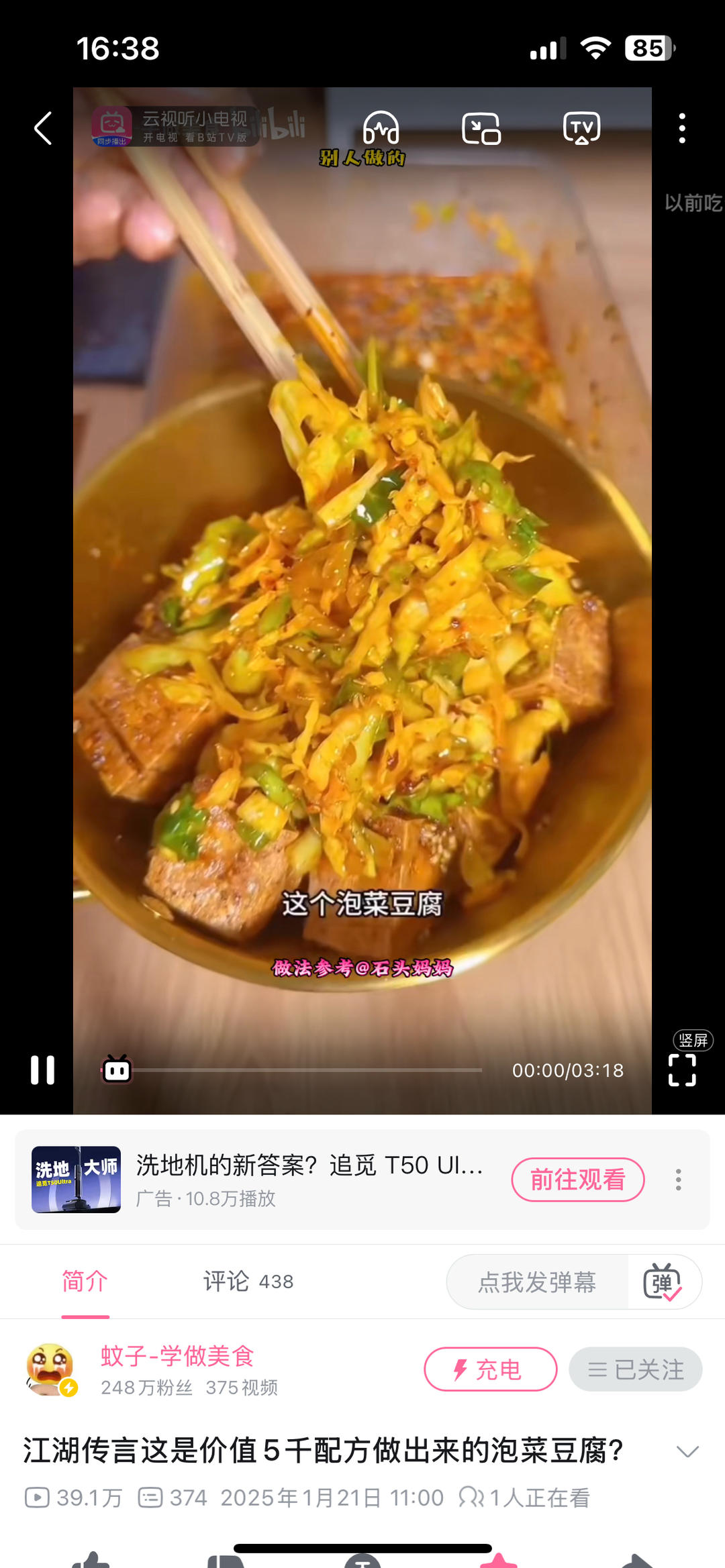
Task: Pause the video
Action: (42, 1069)
